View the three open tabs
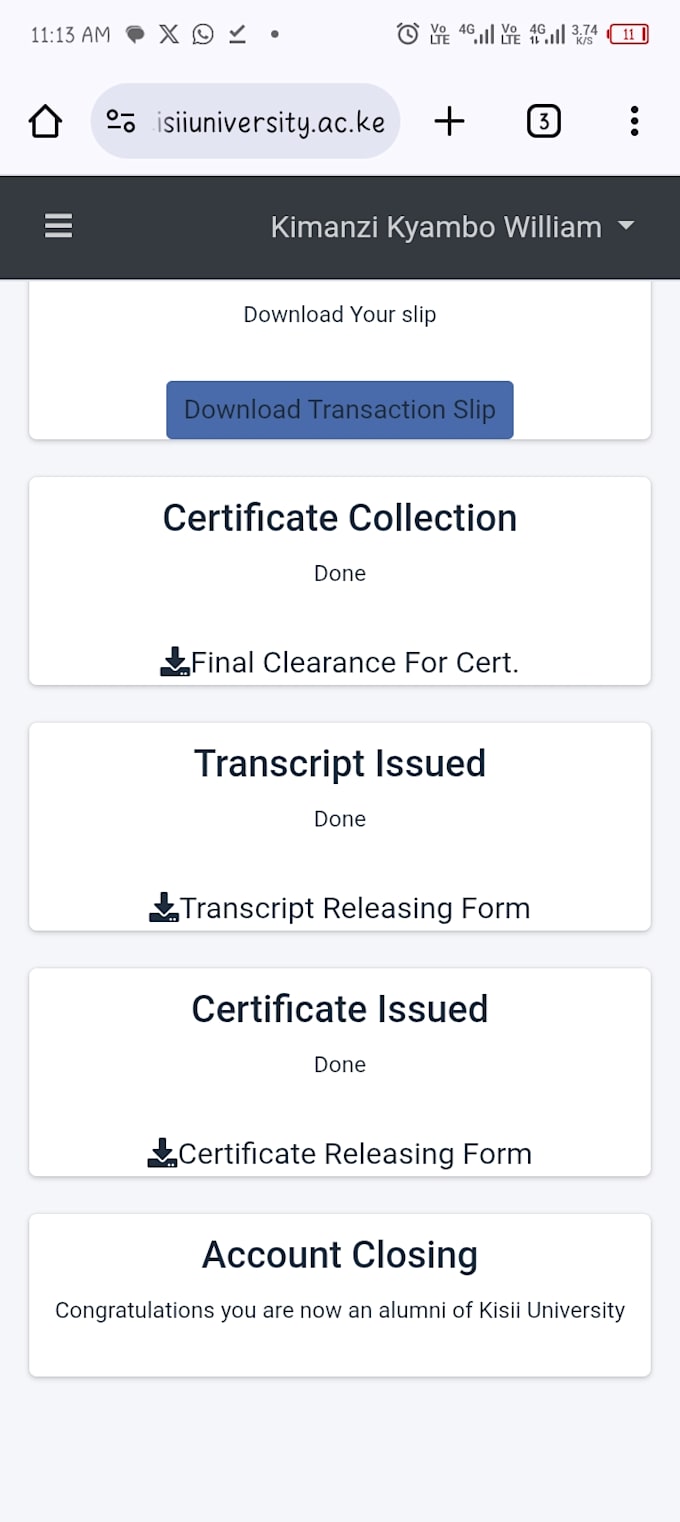 (x=544, y=122)
